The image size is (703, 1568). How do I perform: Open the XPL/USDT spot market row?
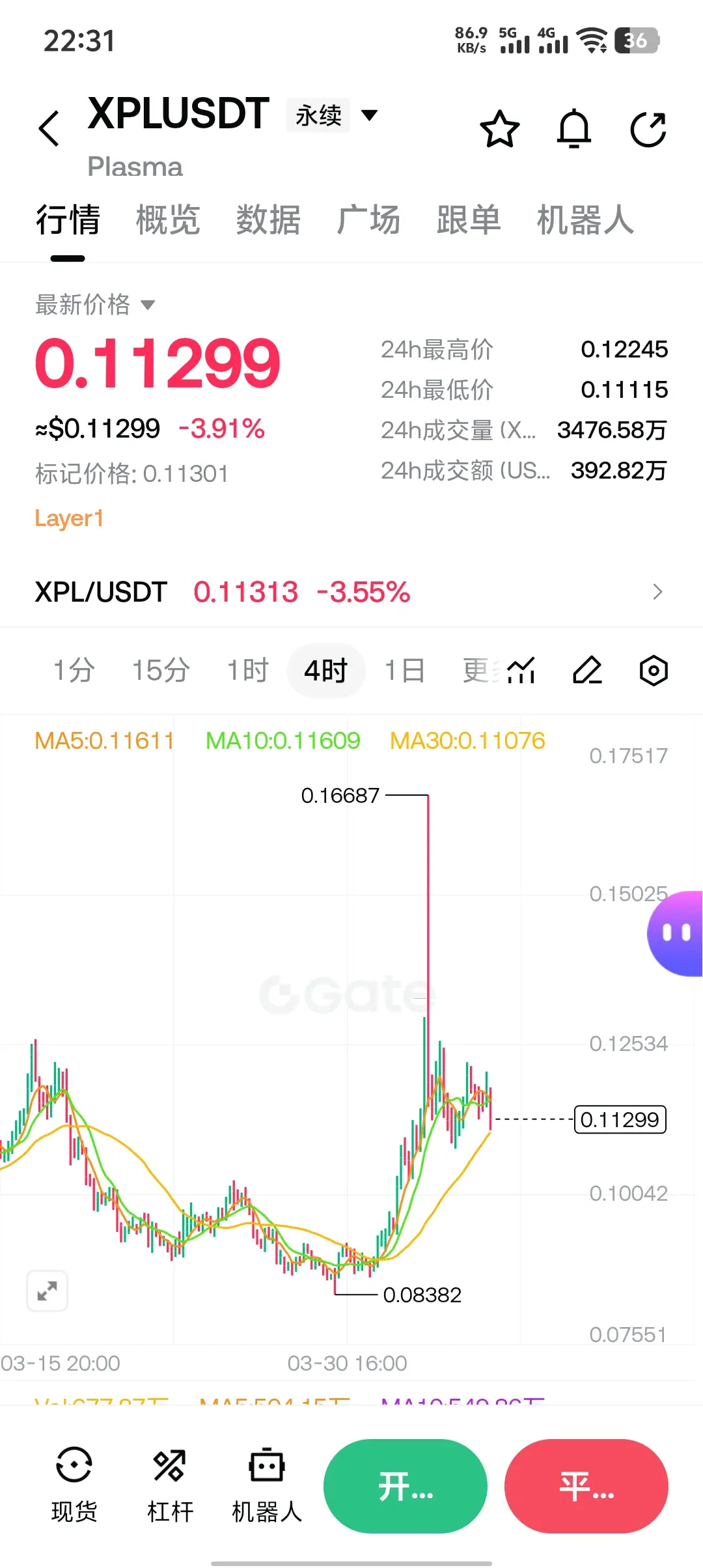coord(351,592)
